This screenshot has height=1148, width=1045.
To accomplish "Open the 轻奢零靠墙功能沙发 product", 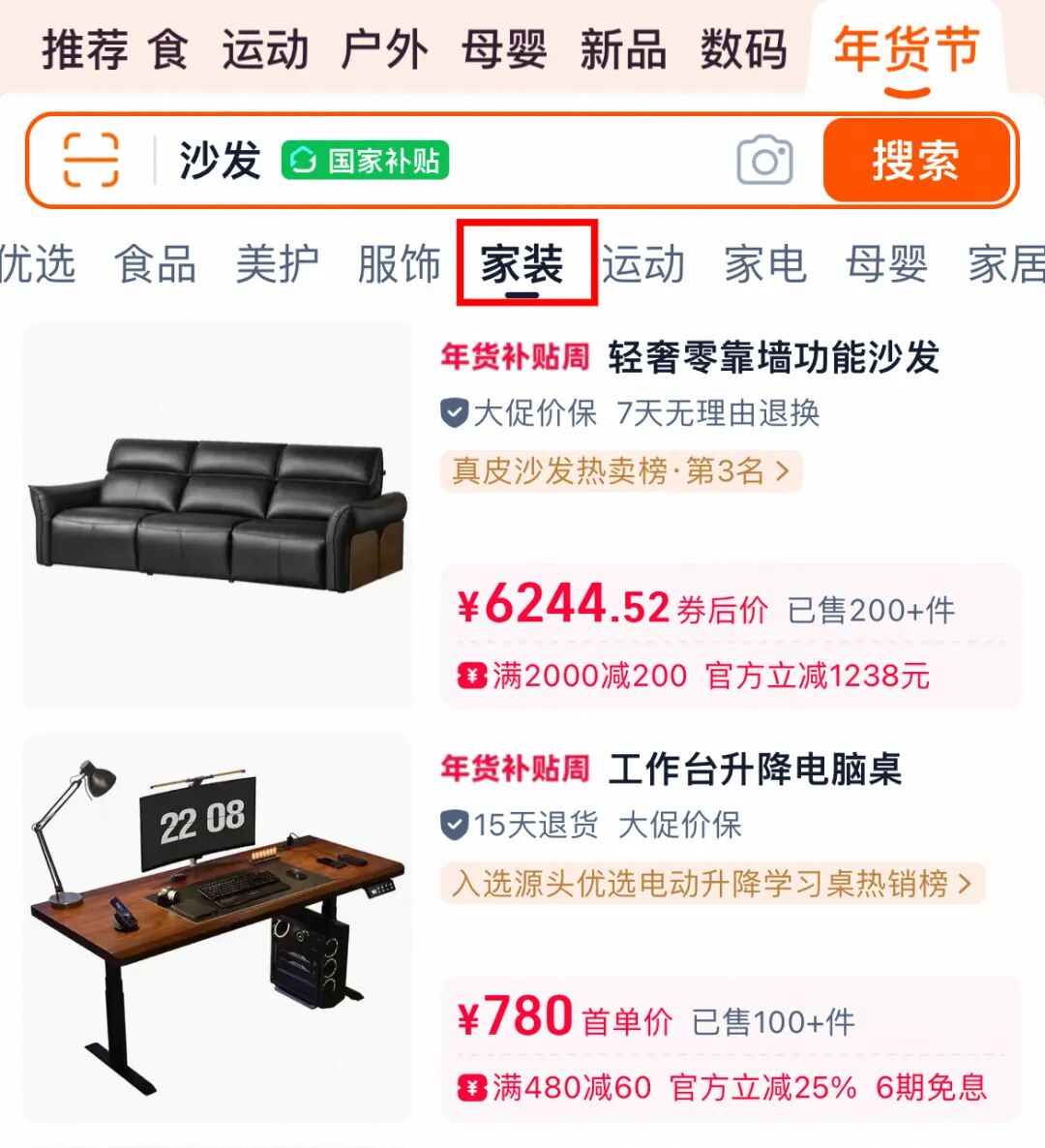I will pyautogui.click(x=772, y=358).
